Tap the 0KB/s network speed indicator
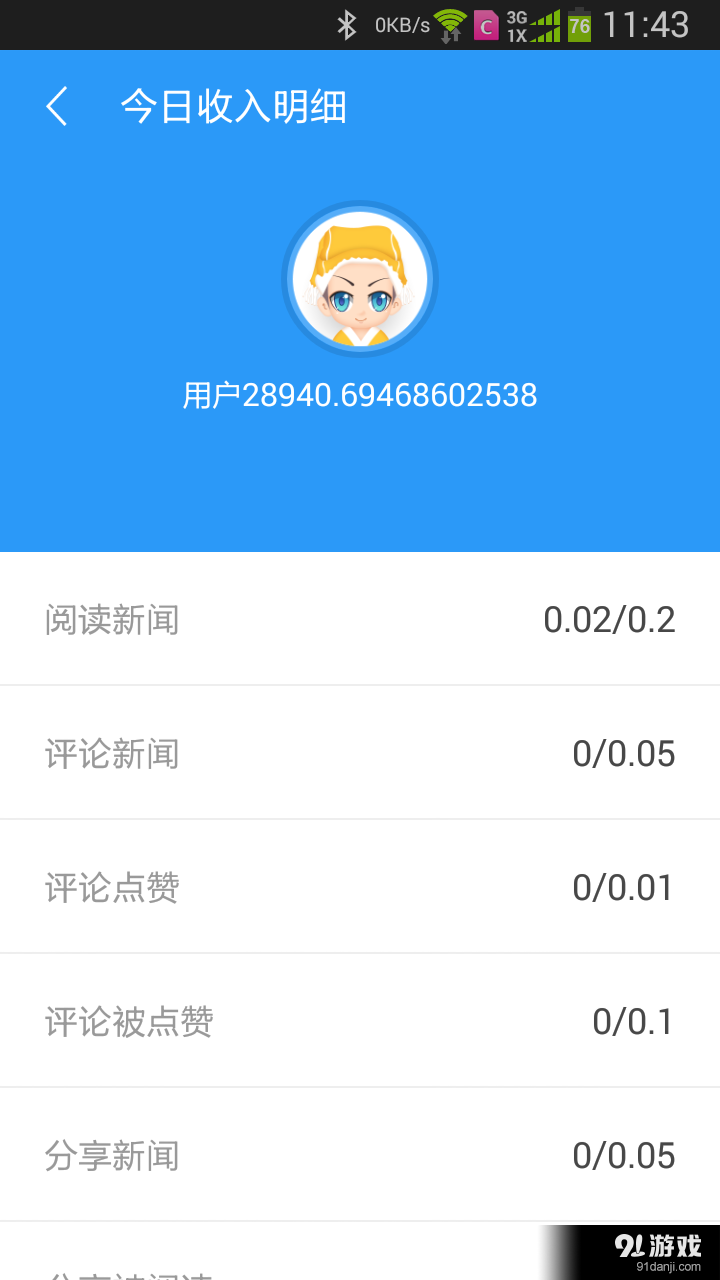This screenshot has height=1280, width=720. 403,24
